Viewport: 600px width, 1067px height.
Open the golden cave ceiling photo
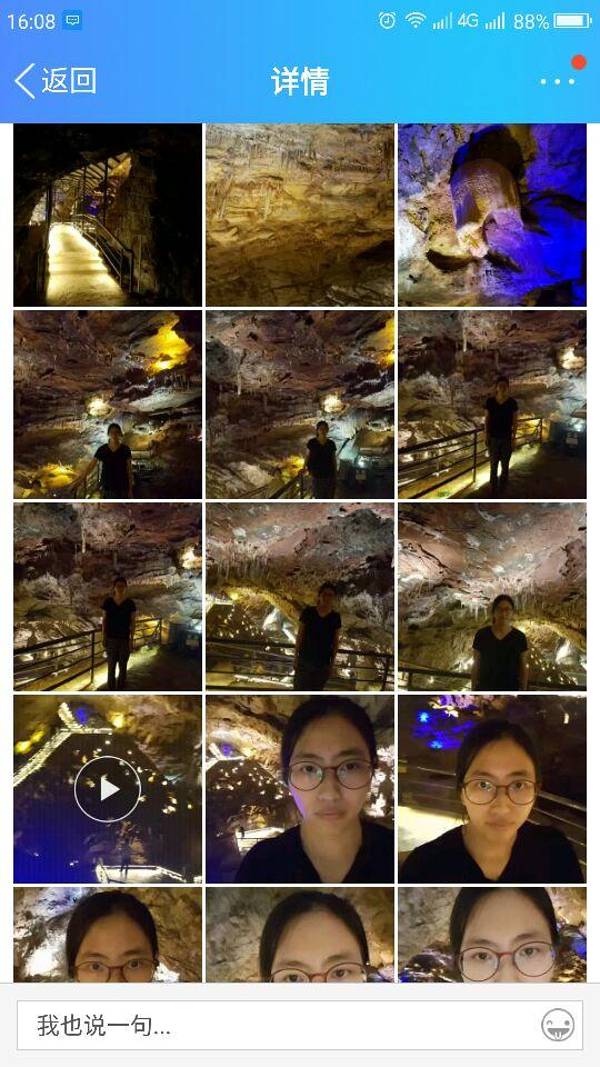(x=300, y=214)
